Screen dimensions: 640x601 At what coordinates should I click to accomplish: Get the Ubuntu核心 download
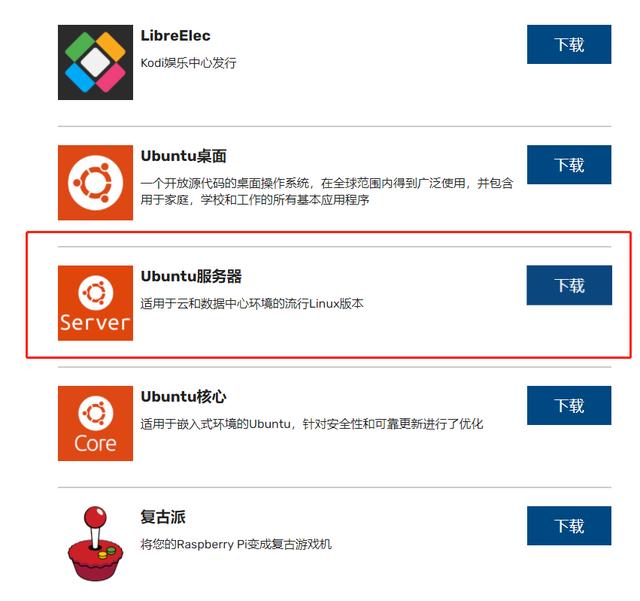pos(568,406)
